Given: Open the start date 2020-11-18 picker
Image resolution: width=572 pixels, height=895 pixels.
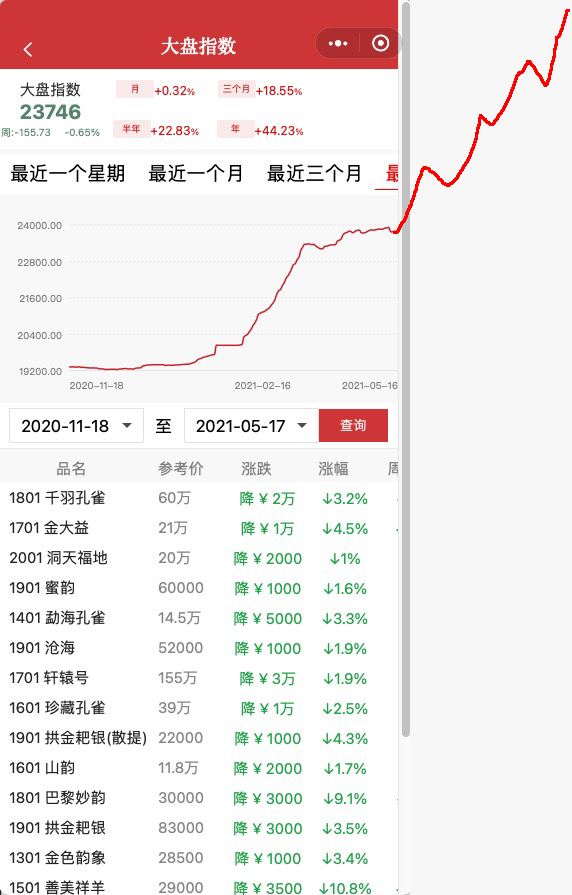Looking at the screenshot, I should [x=76, y=426].
